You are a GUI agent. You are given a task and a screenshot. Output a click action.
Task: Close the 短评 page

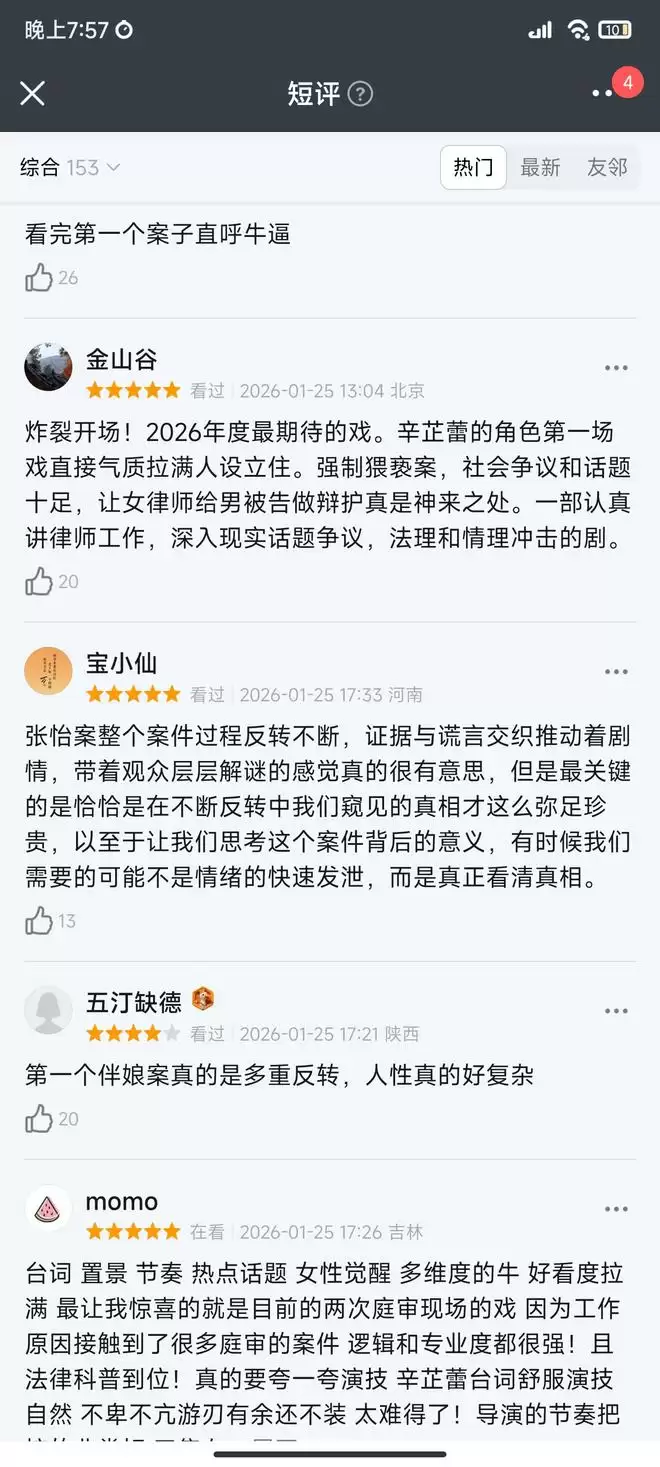point(33,94)
